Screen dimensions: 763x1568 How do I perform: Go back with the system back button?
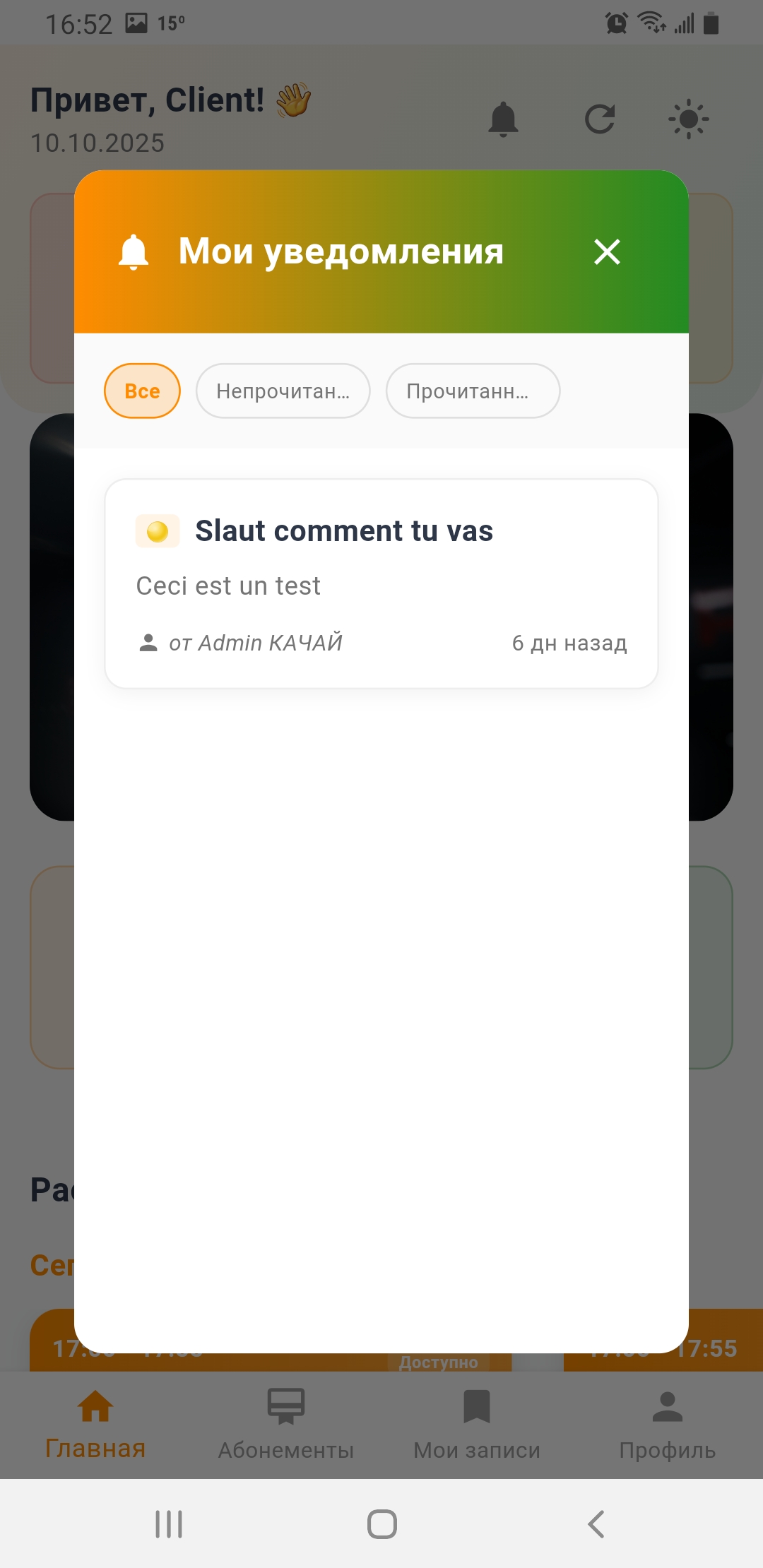[596, 1524]
